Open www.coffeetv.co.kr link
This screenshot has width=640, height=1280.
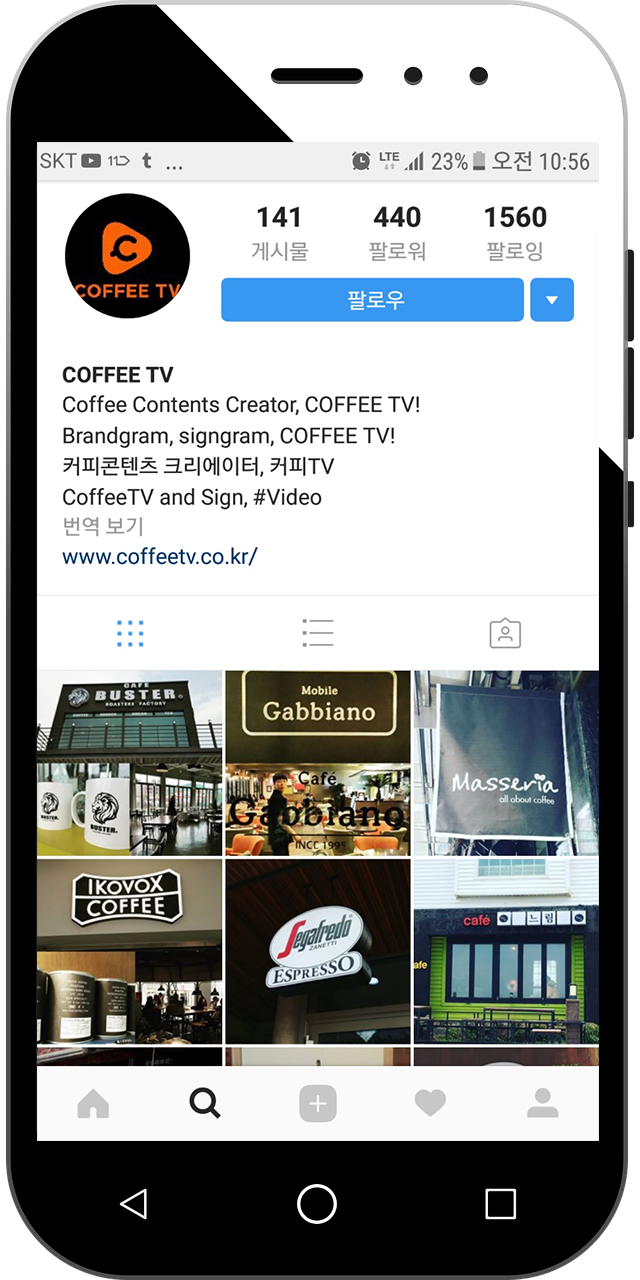159,556
